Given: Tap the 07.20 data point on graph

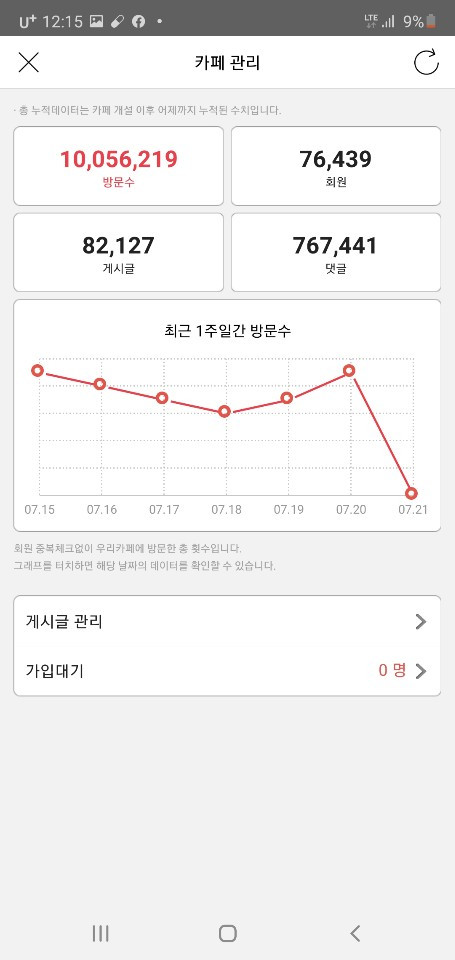Looking at the screenshot, I should coord(350,370).
